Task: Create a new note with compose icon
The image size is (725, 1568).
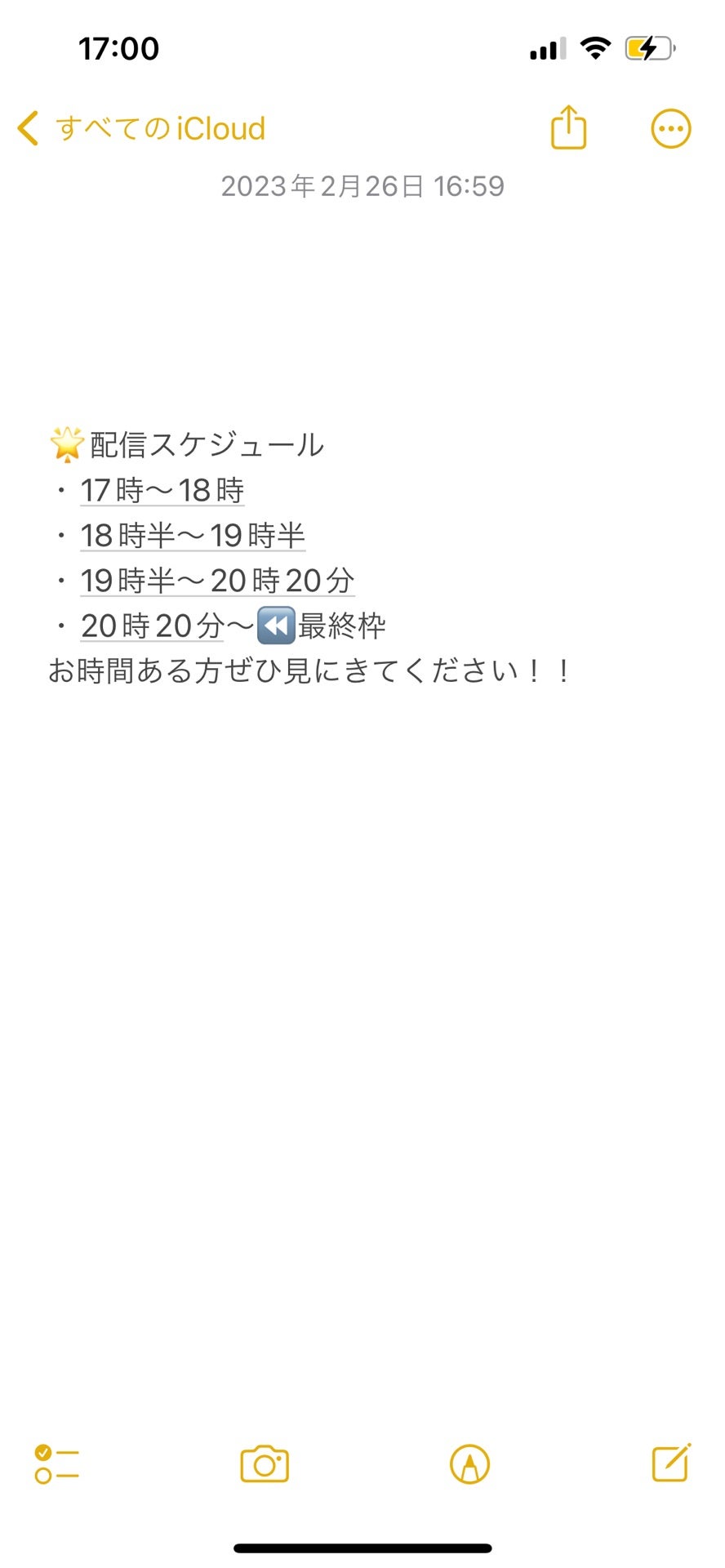Action: point(668,1464)
